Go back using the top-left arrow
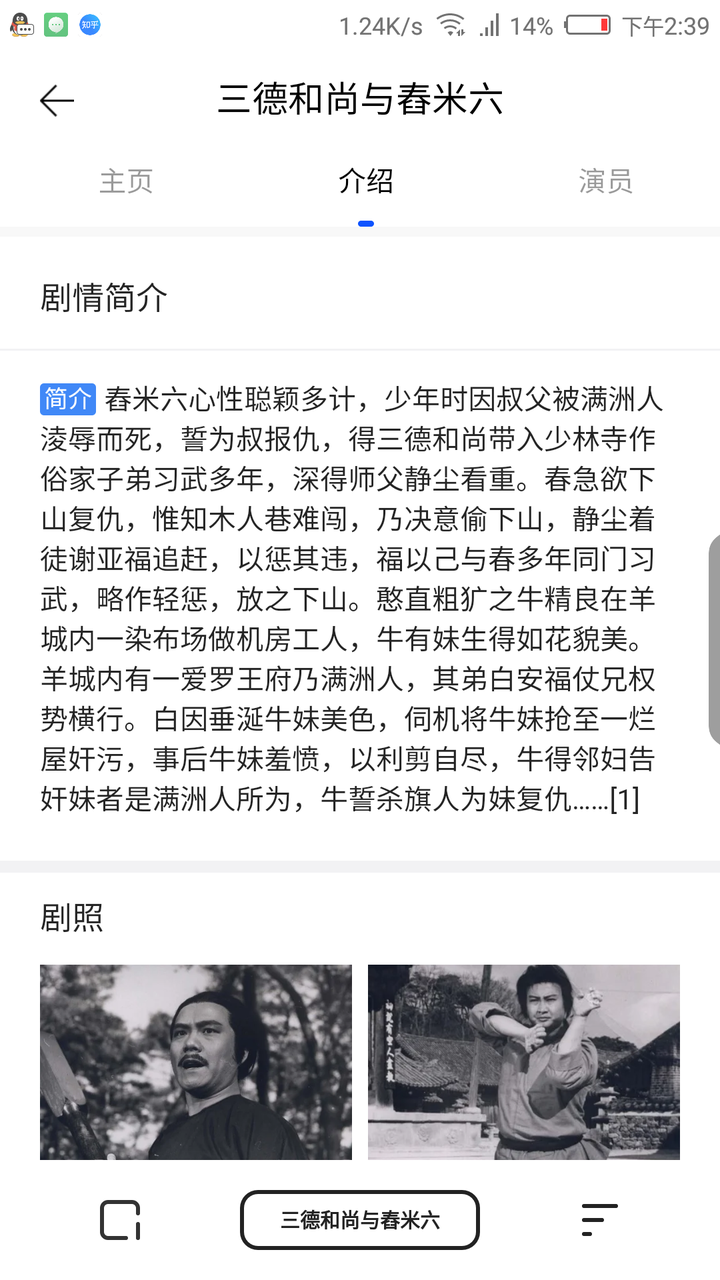The height and width of the screenshot is (1280, 720). coord(57,100)
